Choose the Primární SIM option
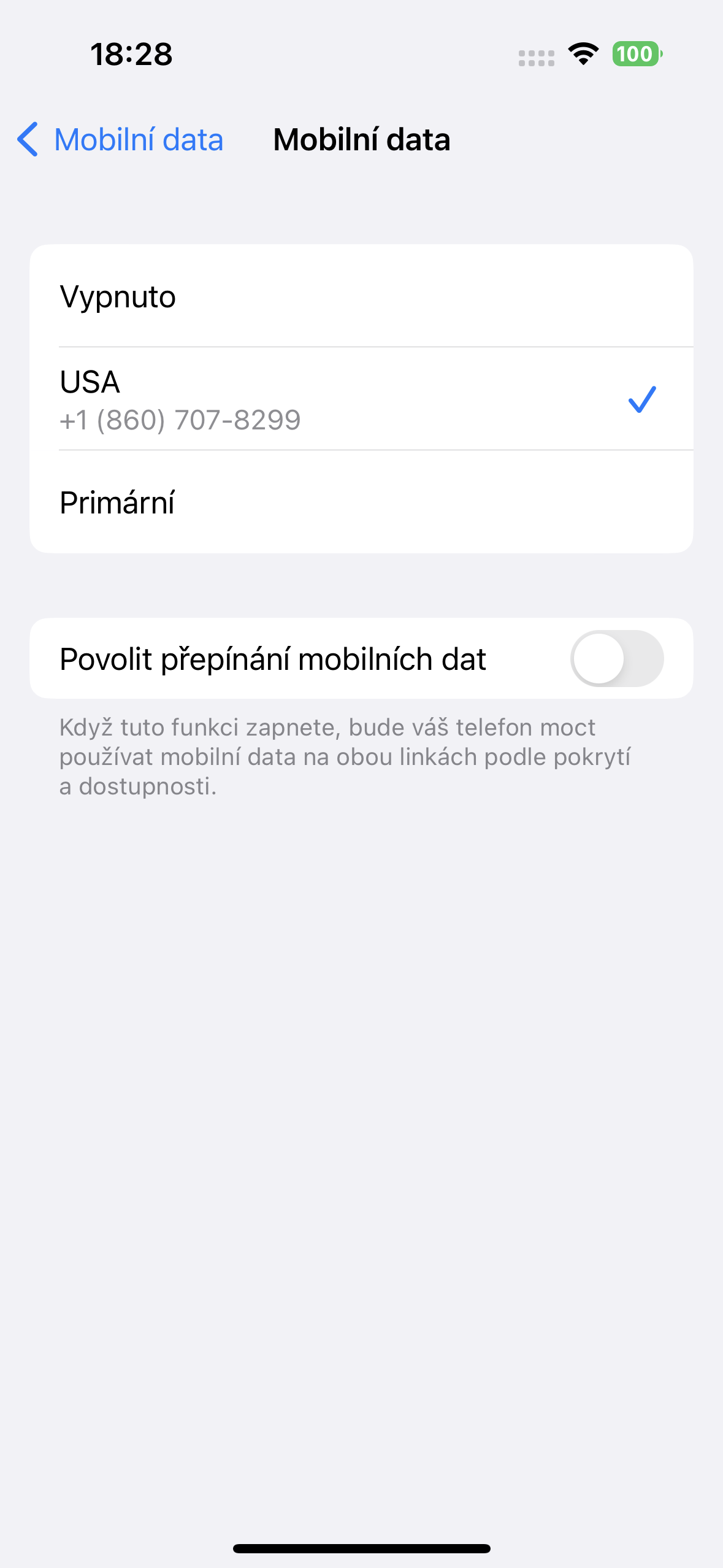Image resolution: width=723 pixels, height=1568 pixels. 362,503
